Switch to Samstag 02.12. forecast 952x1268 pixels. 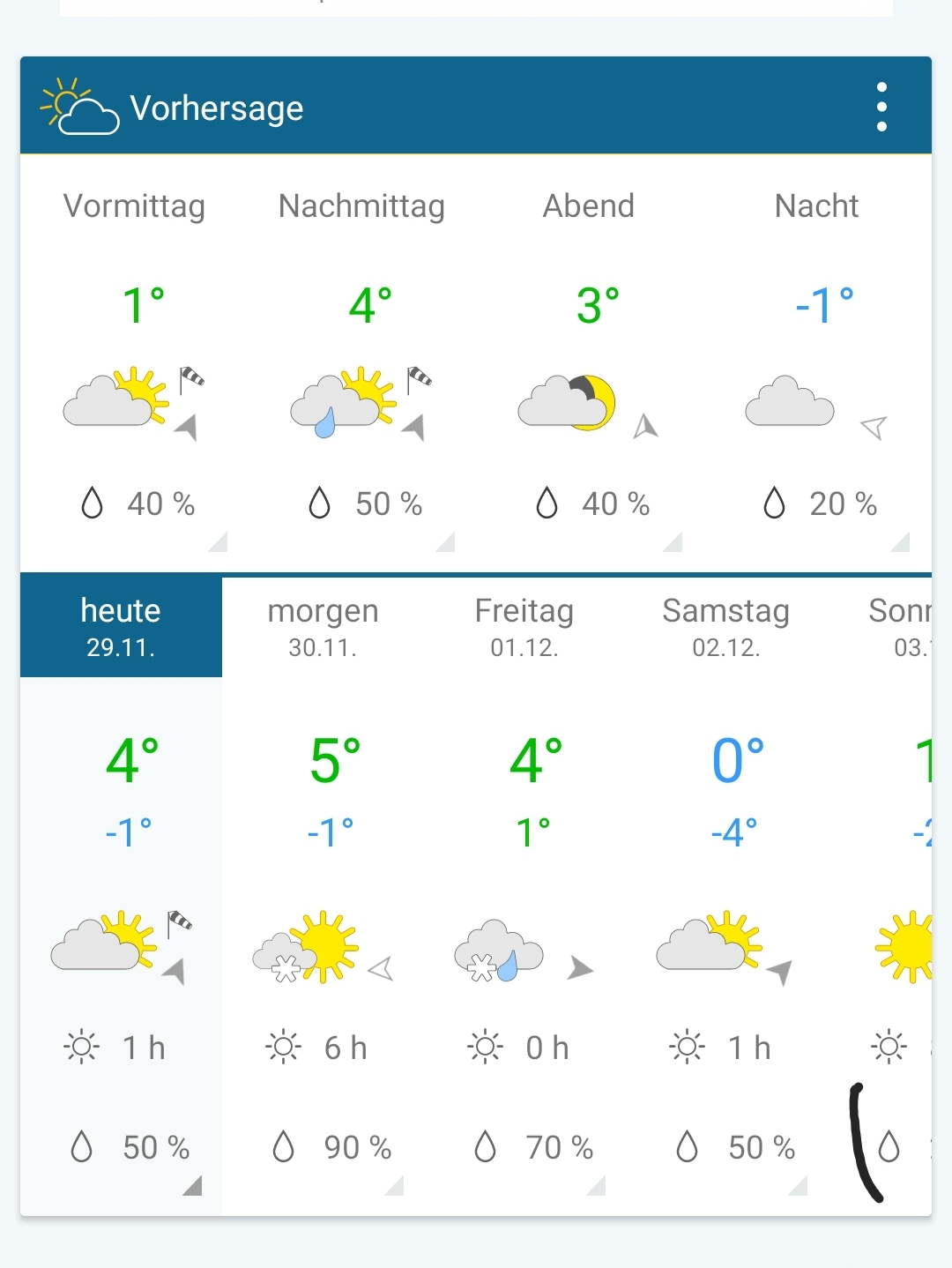[x=726, y=627]
